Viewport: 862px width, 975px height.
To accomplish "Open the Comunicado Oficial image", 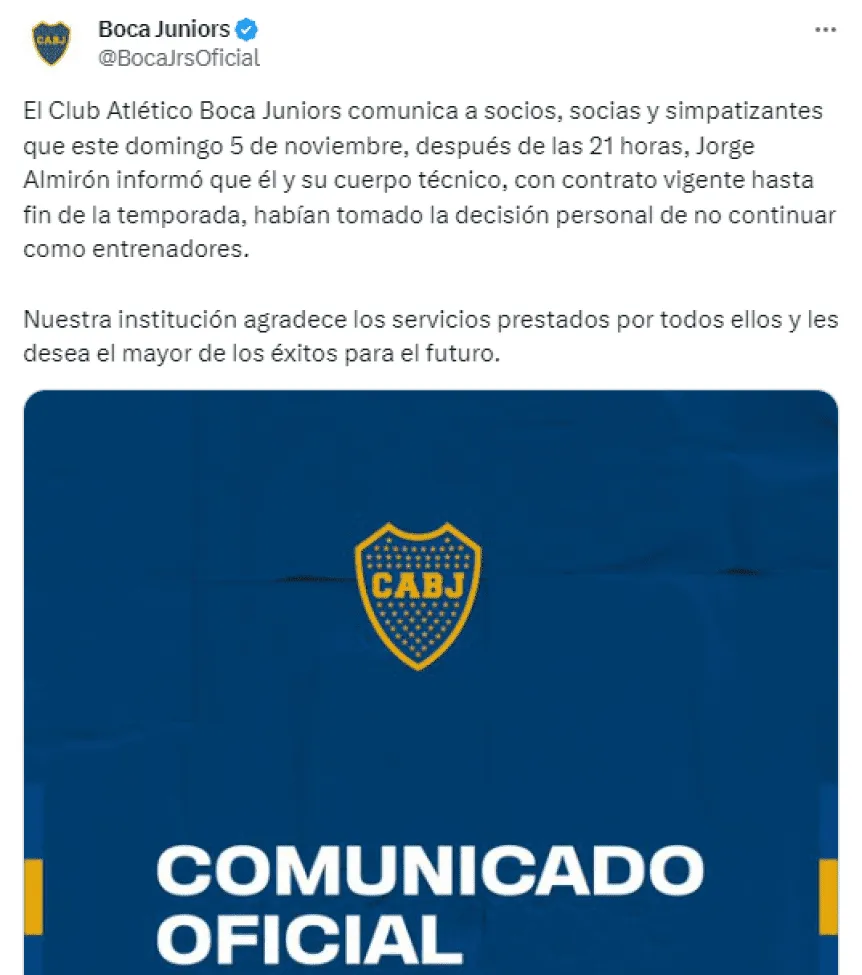I will (x=430, y=680).
